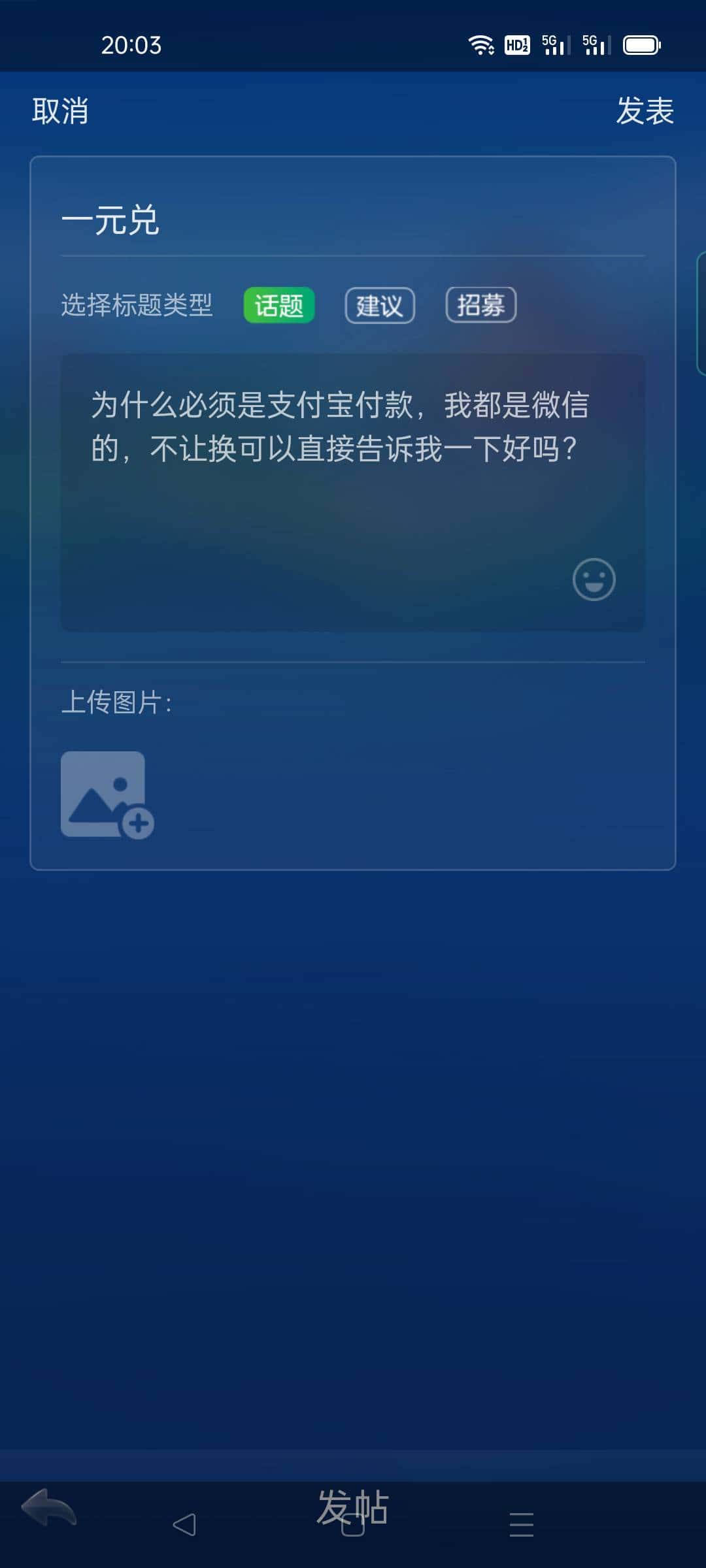Select the 招募 title type
This screenshot has width=706, height=1568.
[480, 304]
